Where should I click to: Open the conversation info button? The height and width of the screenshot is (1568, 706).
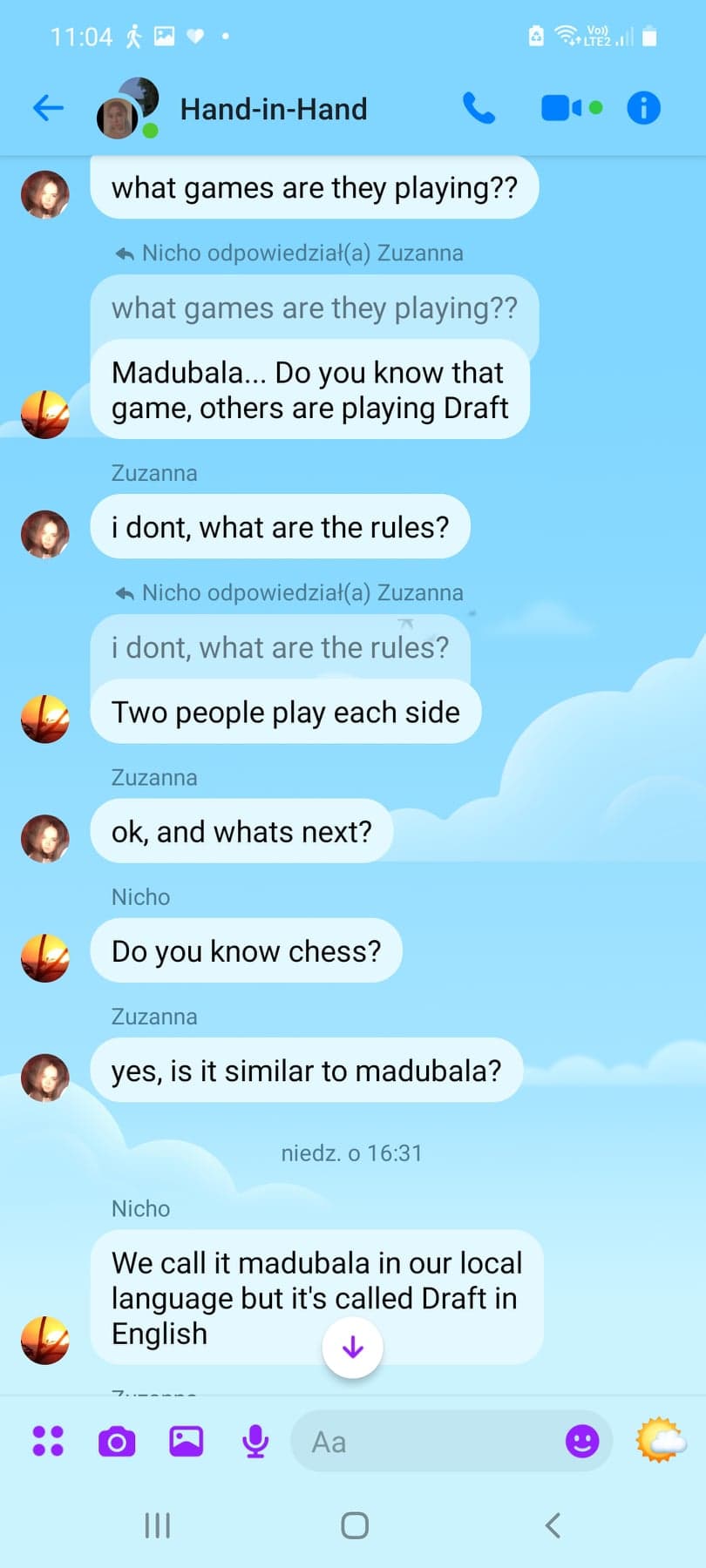(643, 109)
